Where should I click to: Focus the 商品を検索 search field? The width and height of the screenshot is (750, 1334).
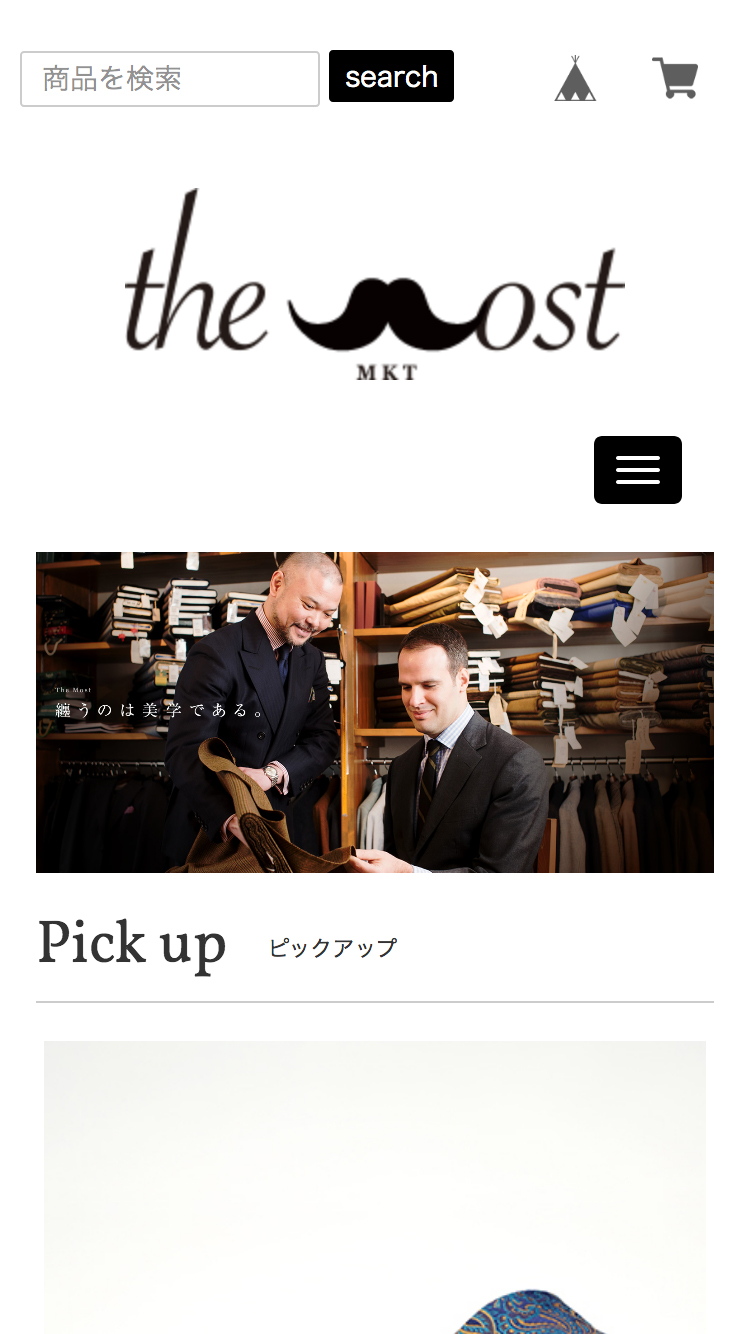pyautogui.click(x=170, y=79)
